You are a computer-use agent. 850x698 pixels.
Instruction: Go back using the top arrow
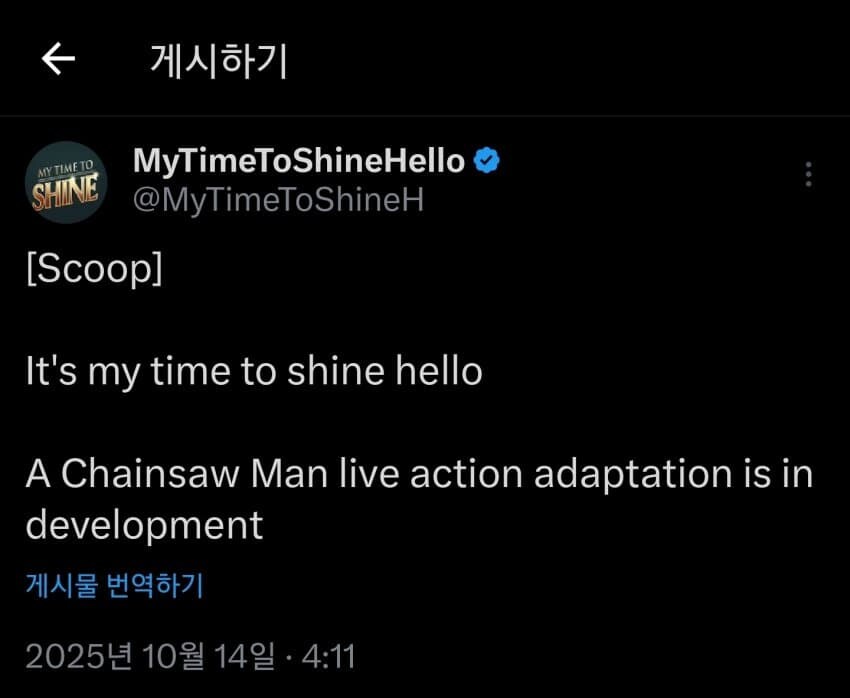click(58, 61)
